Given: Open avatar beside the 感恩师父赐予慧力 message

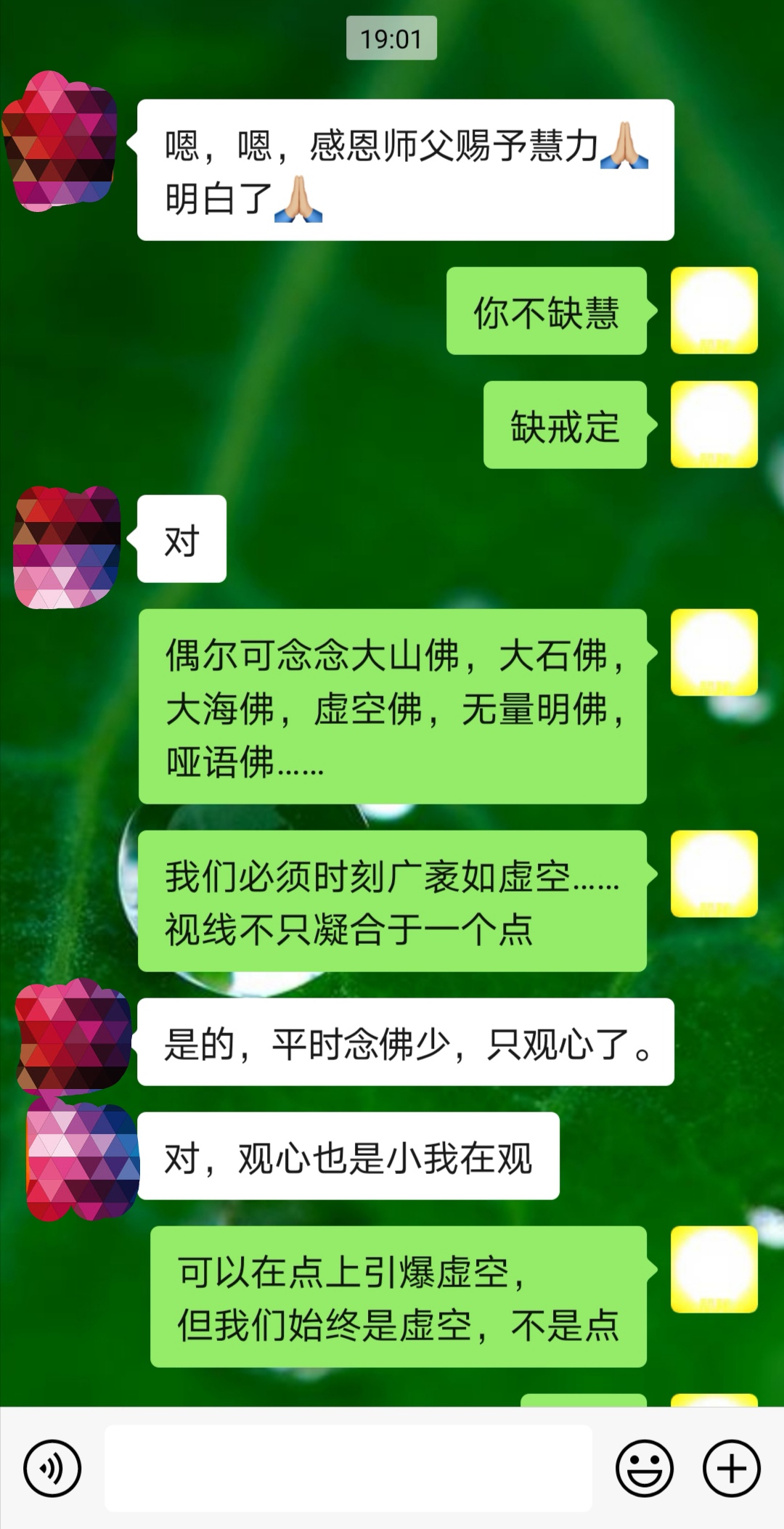Looking at the screenshot, I should tap(61, 142).
